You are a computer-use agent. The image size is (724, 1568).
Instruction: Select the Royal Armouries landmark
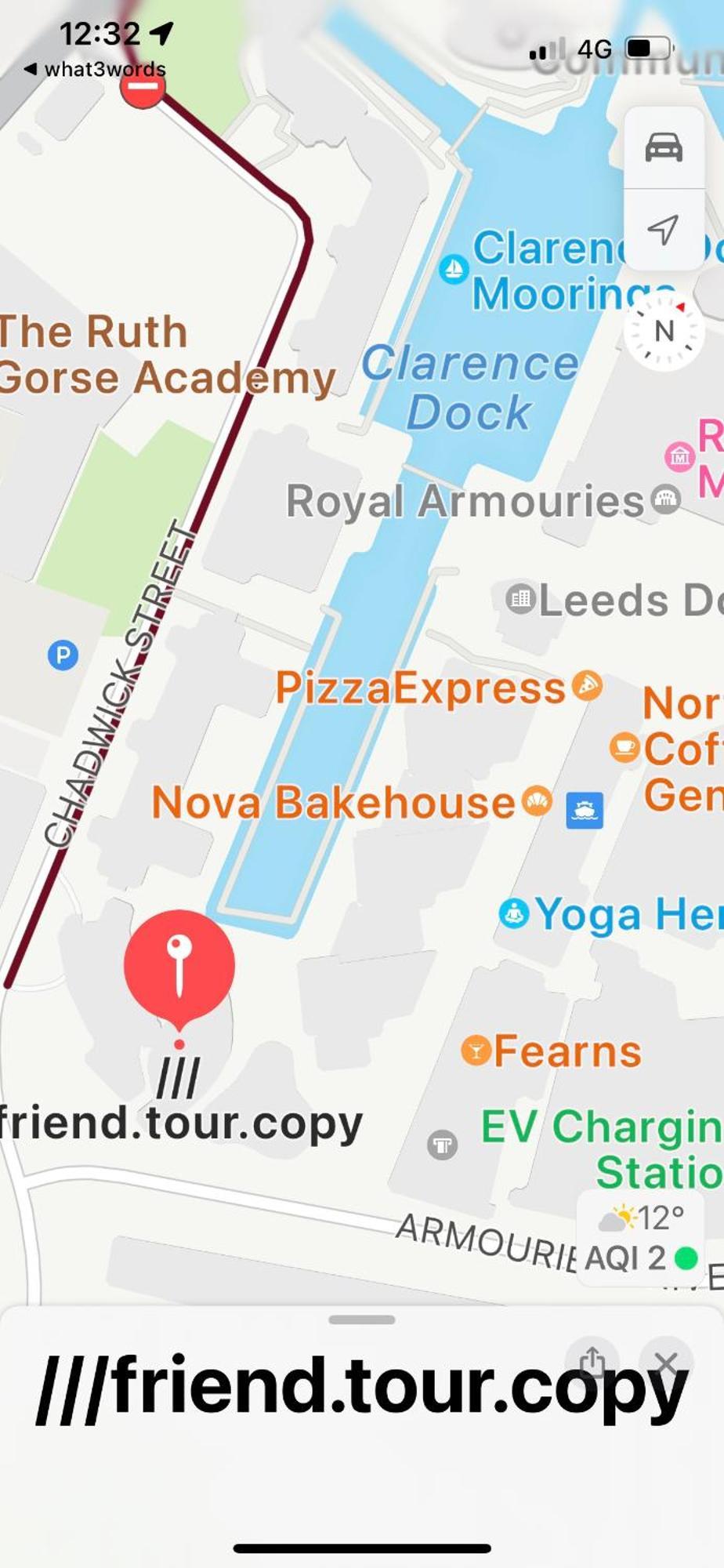pos(667,499)
